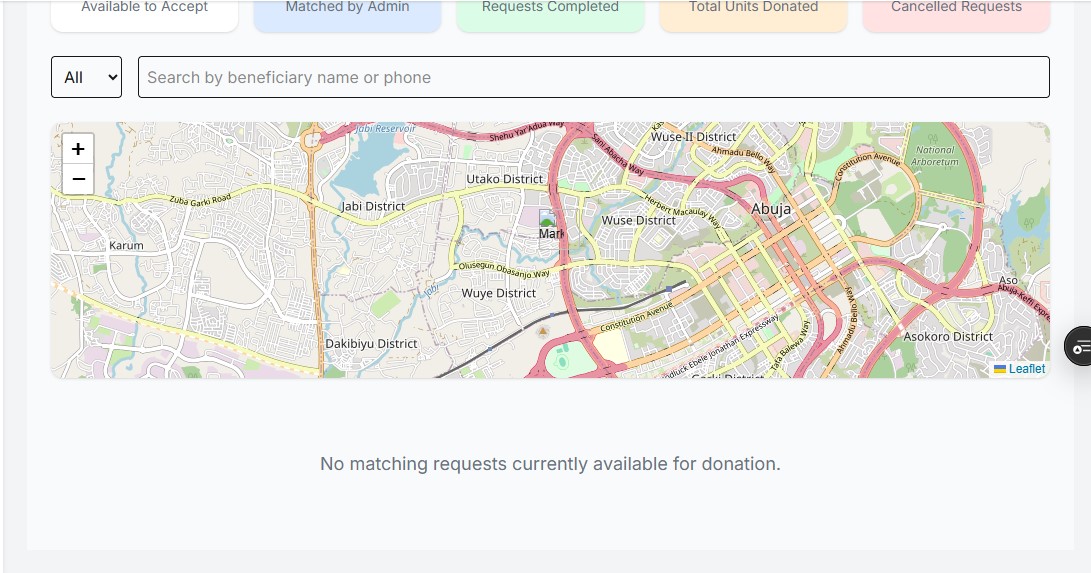This screenshot has width=1091, height=573.
Task: Open the dark floating button at the screen edge
Action: [x=1079, y=347]
